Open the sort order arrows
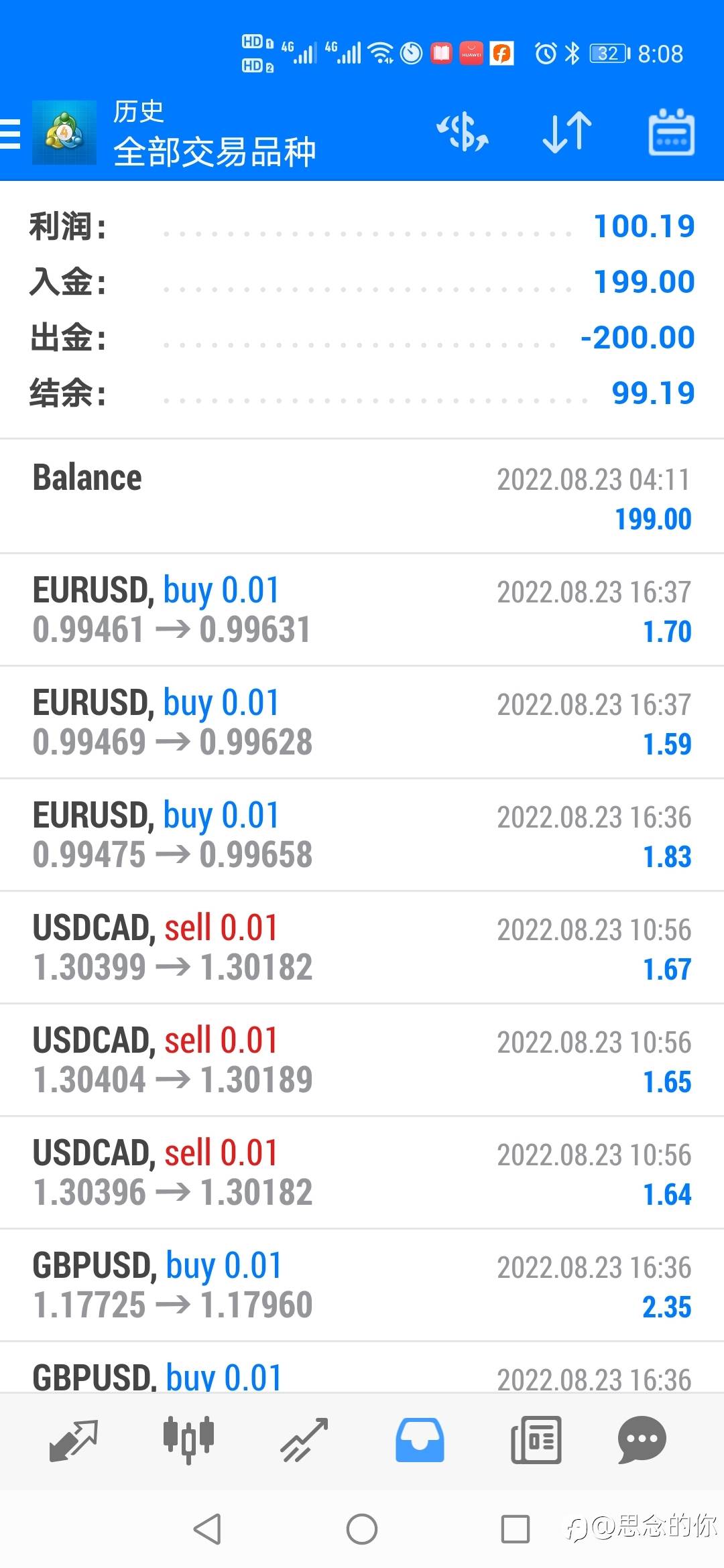This screenshot has width=724, height=1568. [x=567, y=132]
